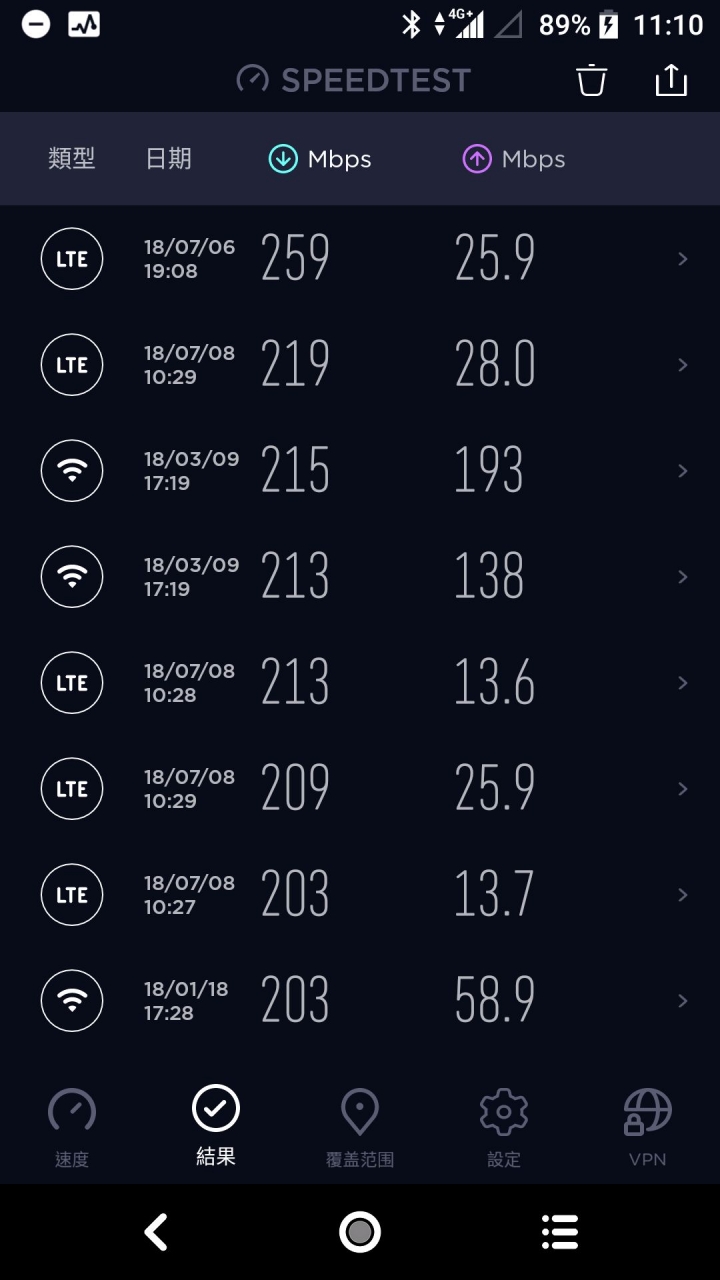Open the Wi-Fi result with 193 upload
Image resolution: width=720 pixels, height=1280 pixels.
pos(360,471)
